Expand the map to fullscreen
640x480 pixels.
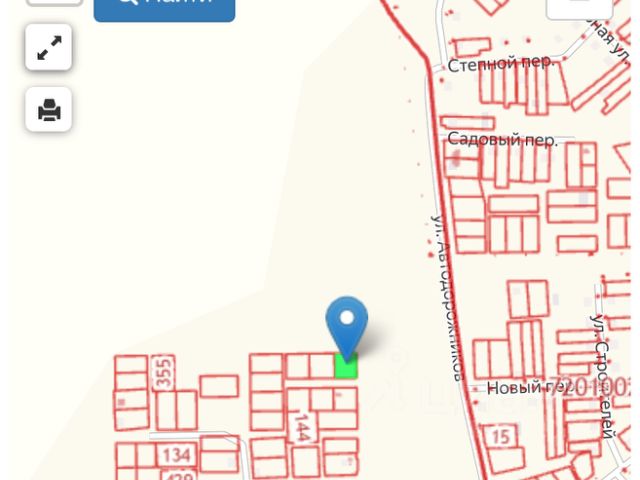pyautogui.click(x=49, y=47)
